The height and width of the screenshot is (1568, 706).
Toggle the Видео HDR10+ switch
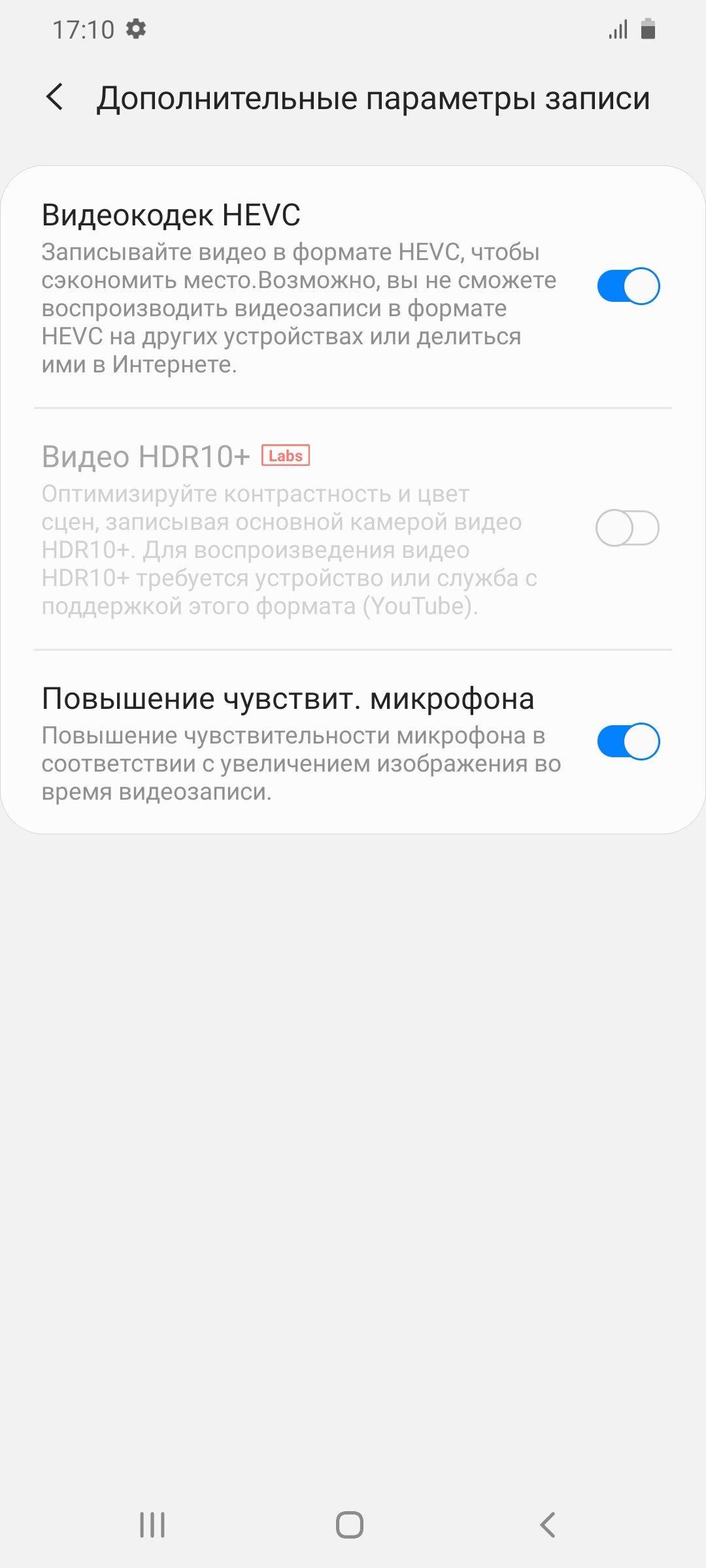(x=628, y=528)
